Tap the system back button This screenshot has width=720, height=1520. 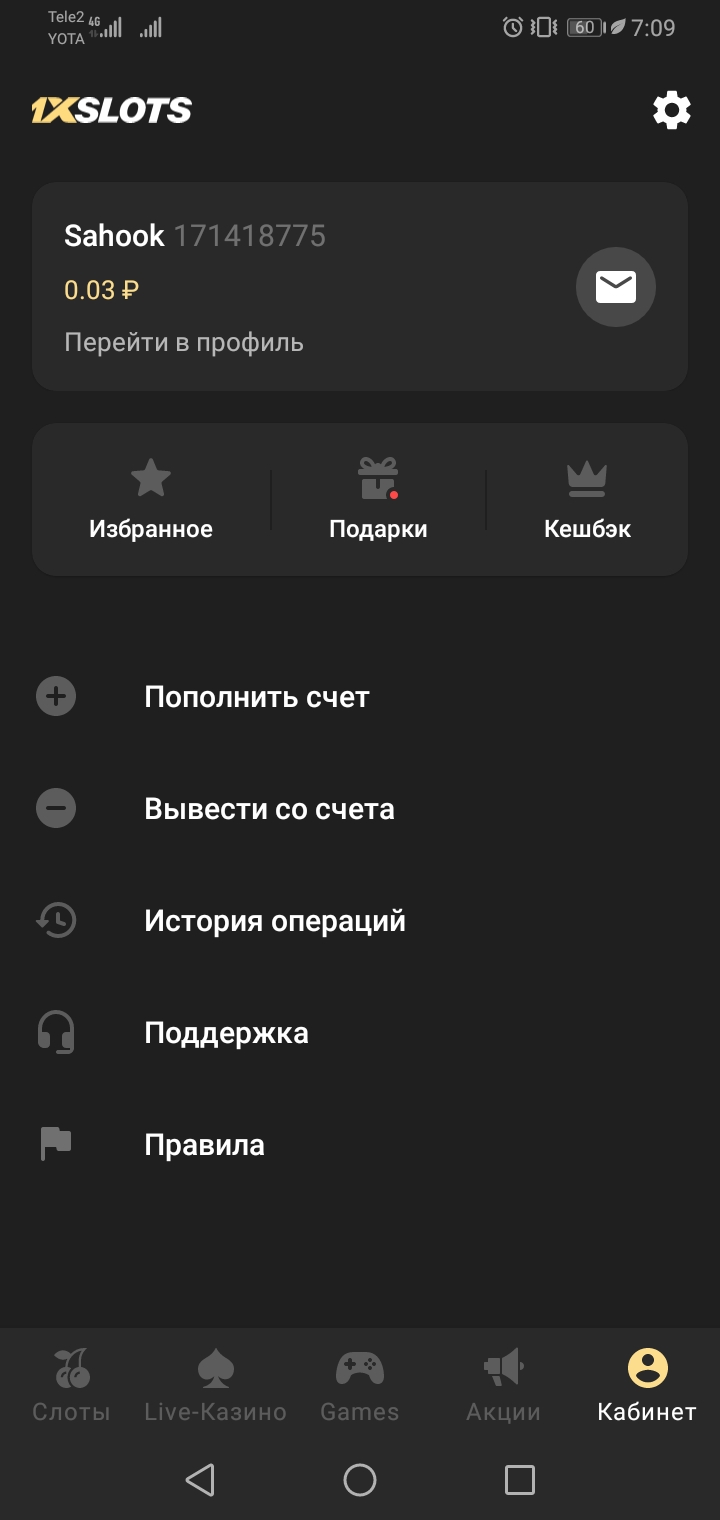(x=200, y=1480)
